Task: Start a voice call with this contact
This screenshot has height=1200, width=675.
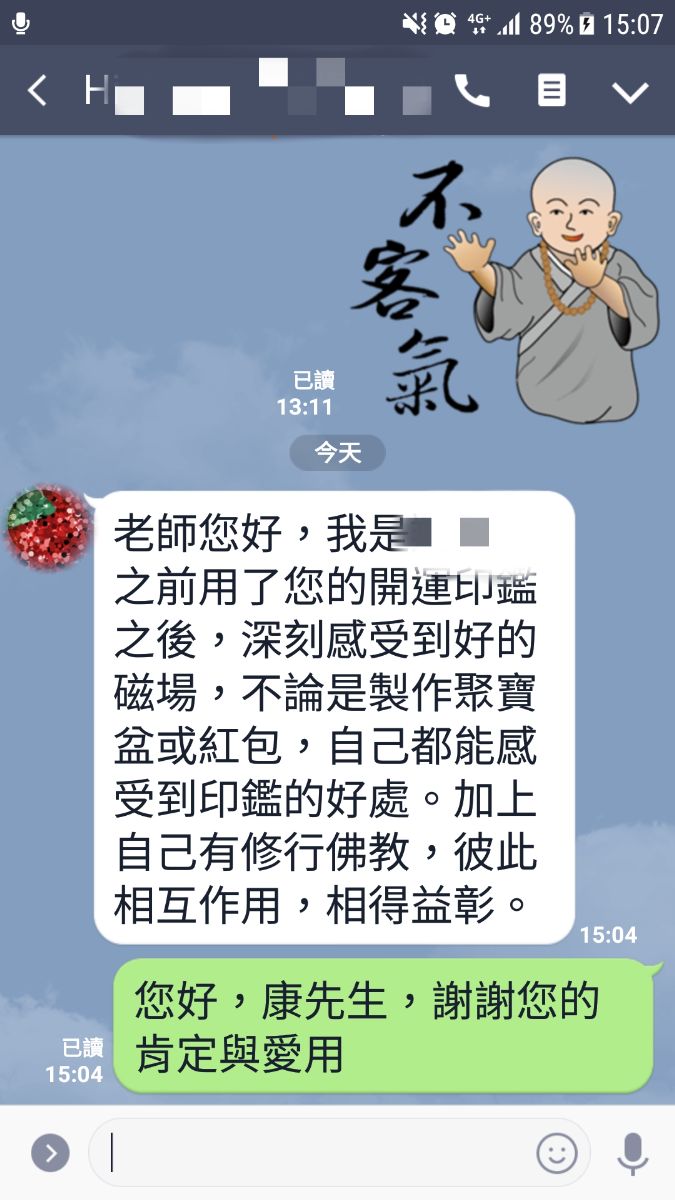Action: [472, 92]
